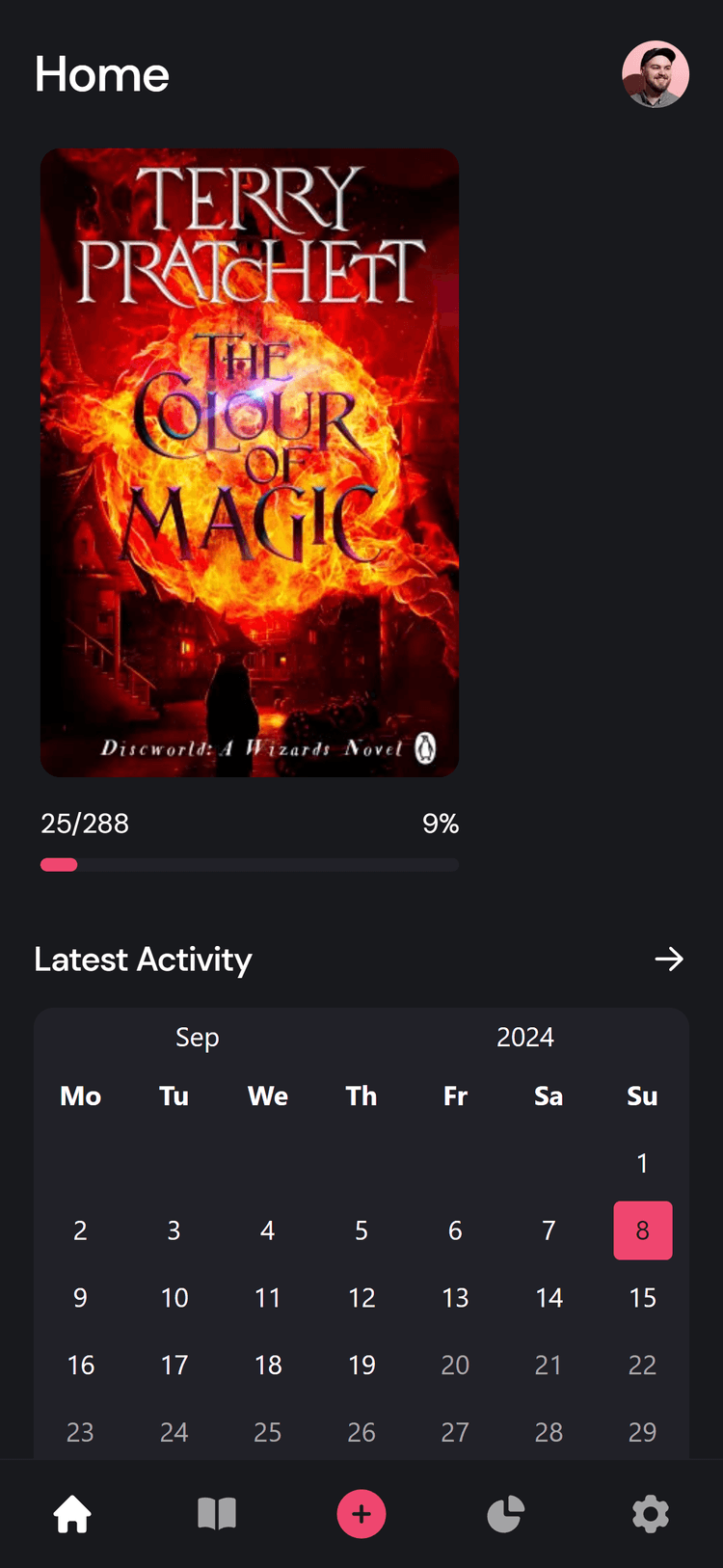Select September 15 on the calendar
Image resolution: width=723 pixels, height=1568 pixels.
[643, 1298]
